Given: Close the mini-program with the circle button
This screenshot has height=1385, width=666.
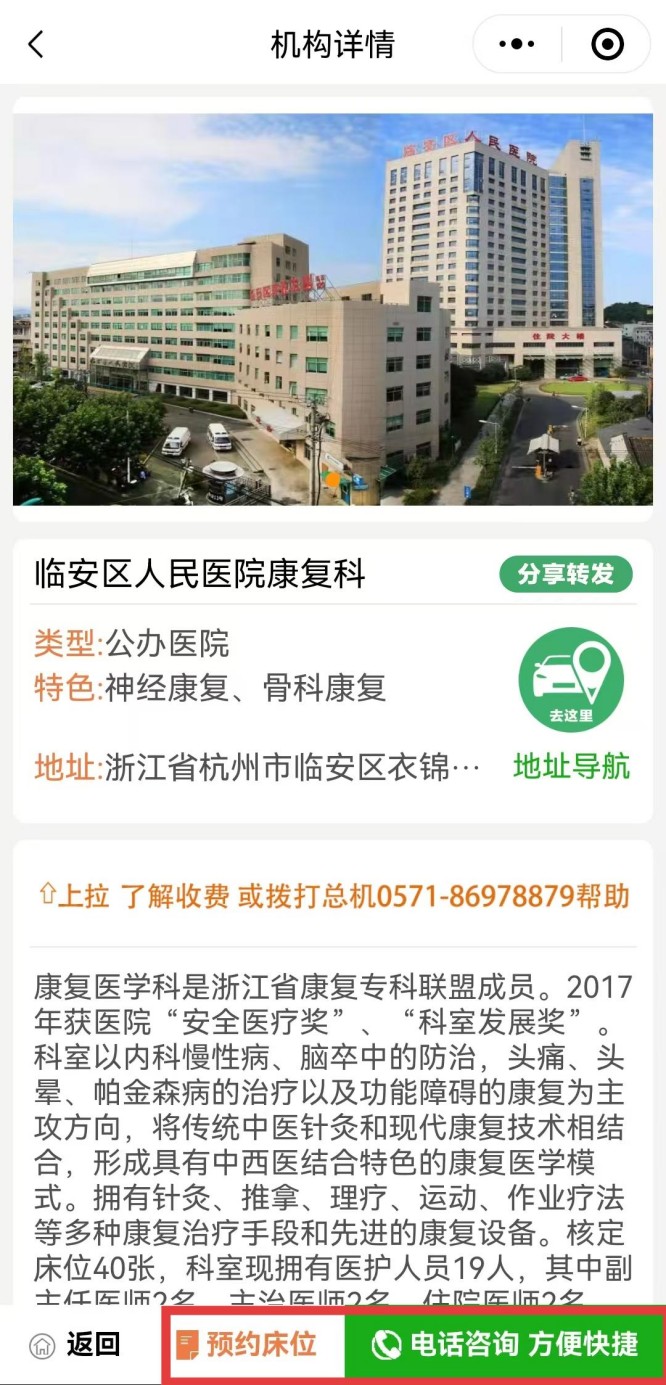Looking at the screenshot, I should 607,45.
